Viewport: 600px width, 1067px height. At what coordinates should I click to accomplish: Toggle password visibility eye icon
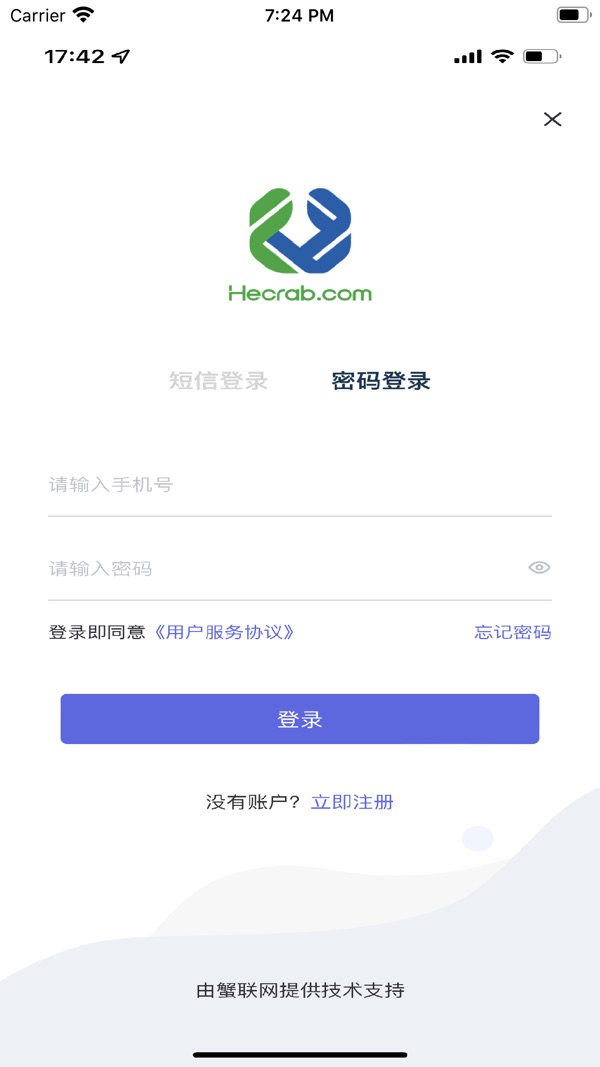click(x=539, y=568)
